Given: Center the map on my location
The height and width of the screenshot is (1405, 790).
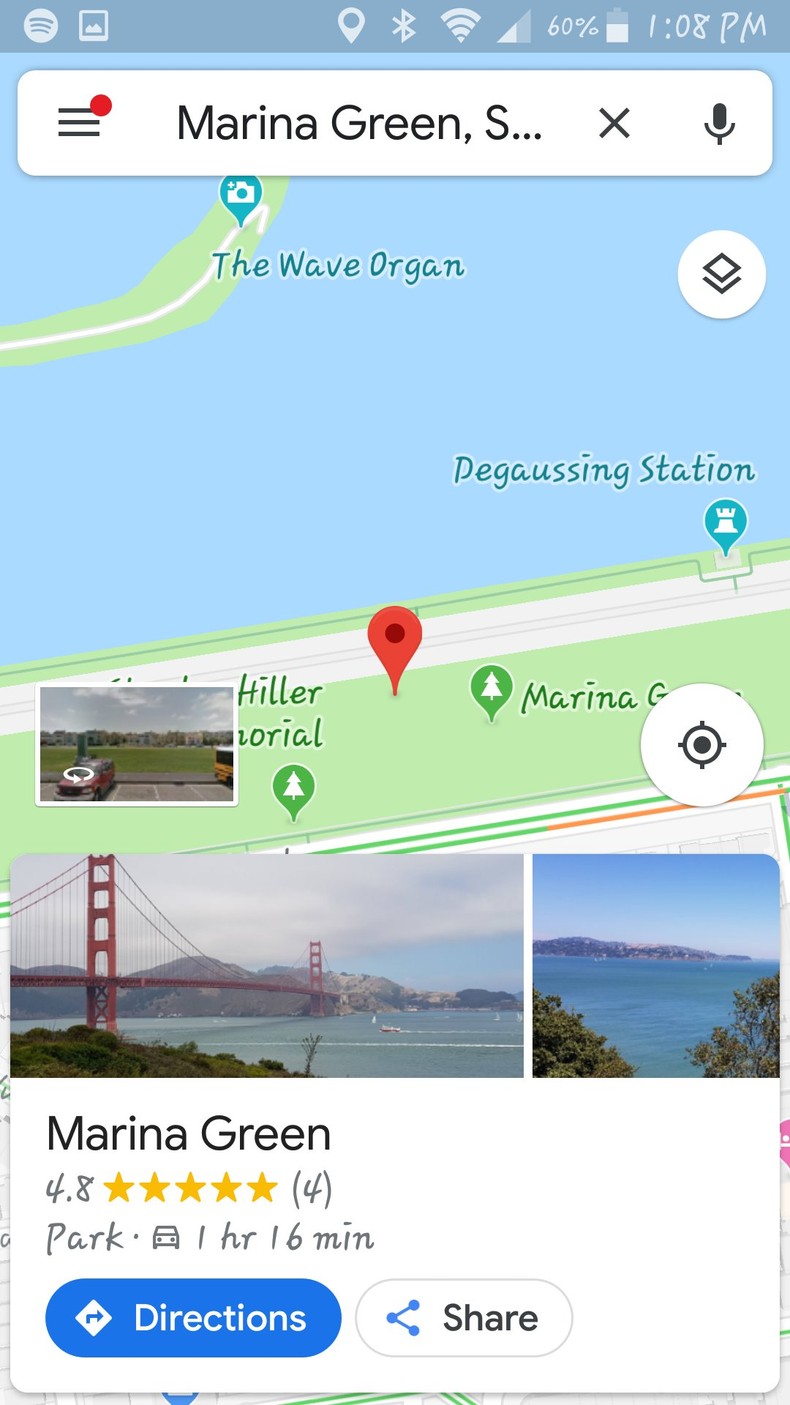Looking at the screenshot, I should [x=701, y=744].
